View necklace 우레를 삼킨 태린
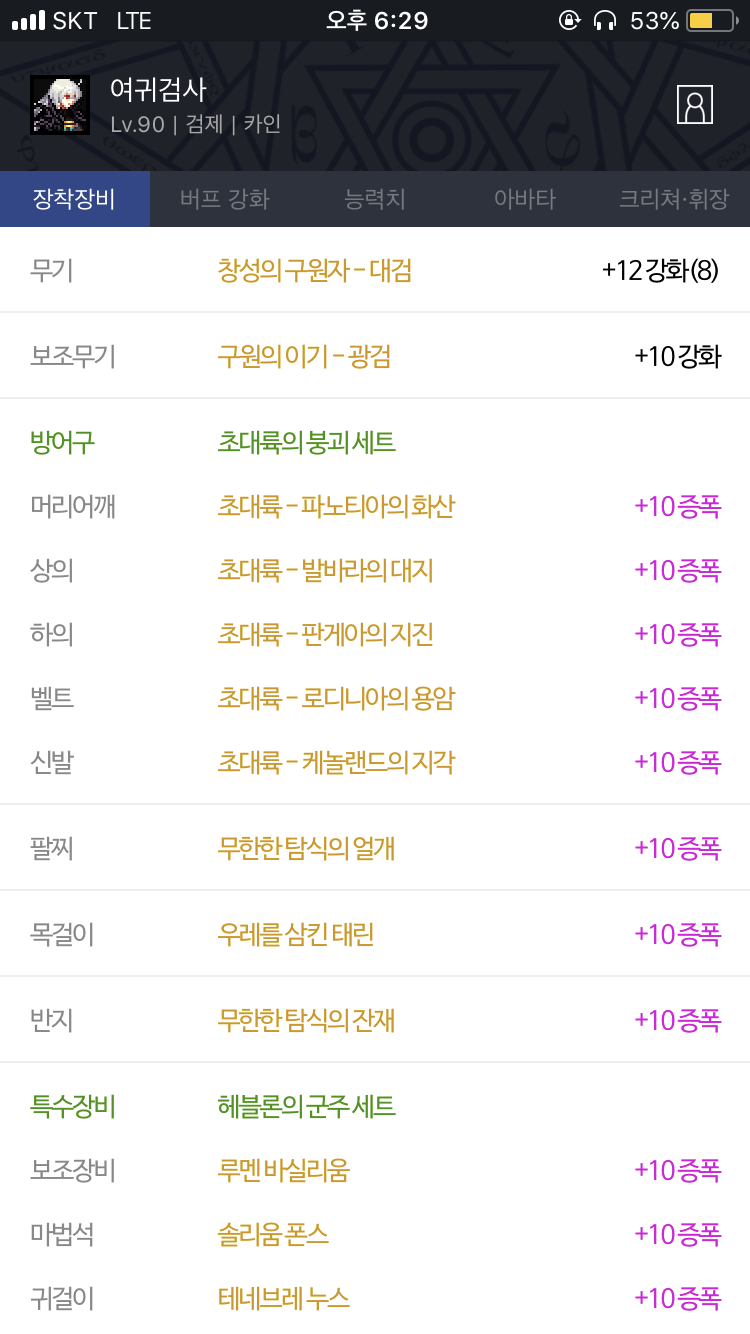 296,934
